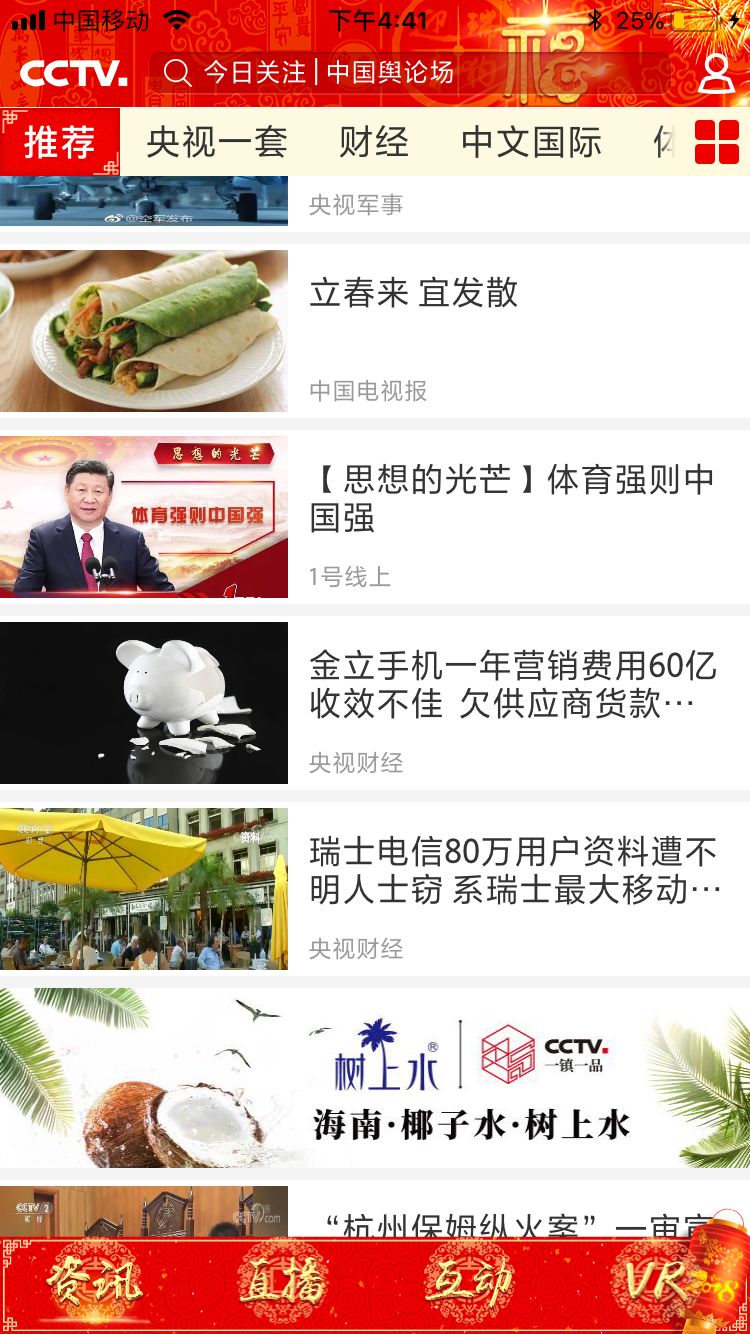Open the user profile icon
Viewport: 750px width, 1334px height.
coord(716,73)
